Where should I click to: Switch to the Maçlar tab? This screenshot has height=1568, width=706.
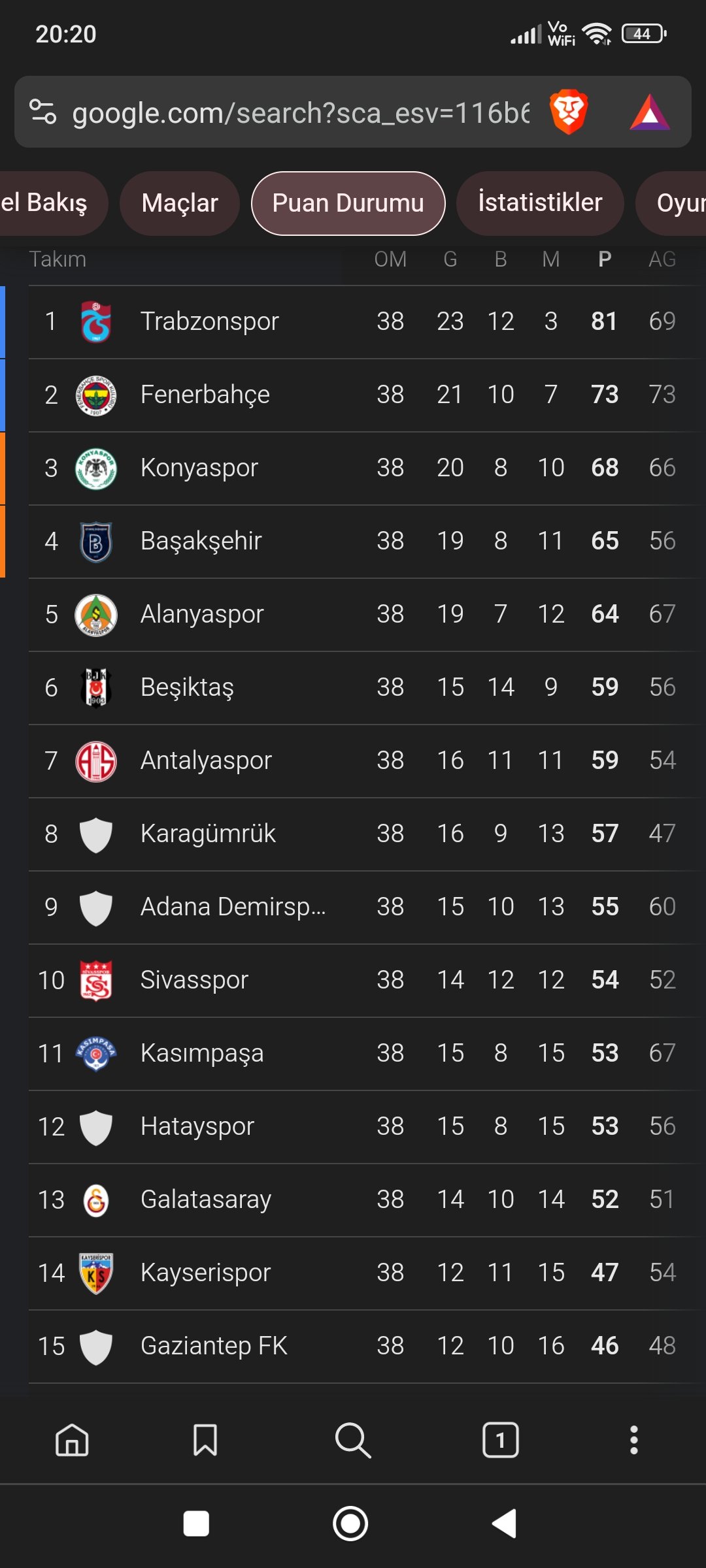click(179, 203)
